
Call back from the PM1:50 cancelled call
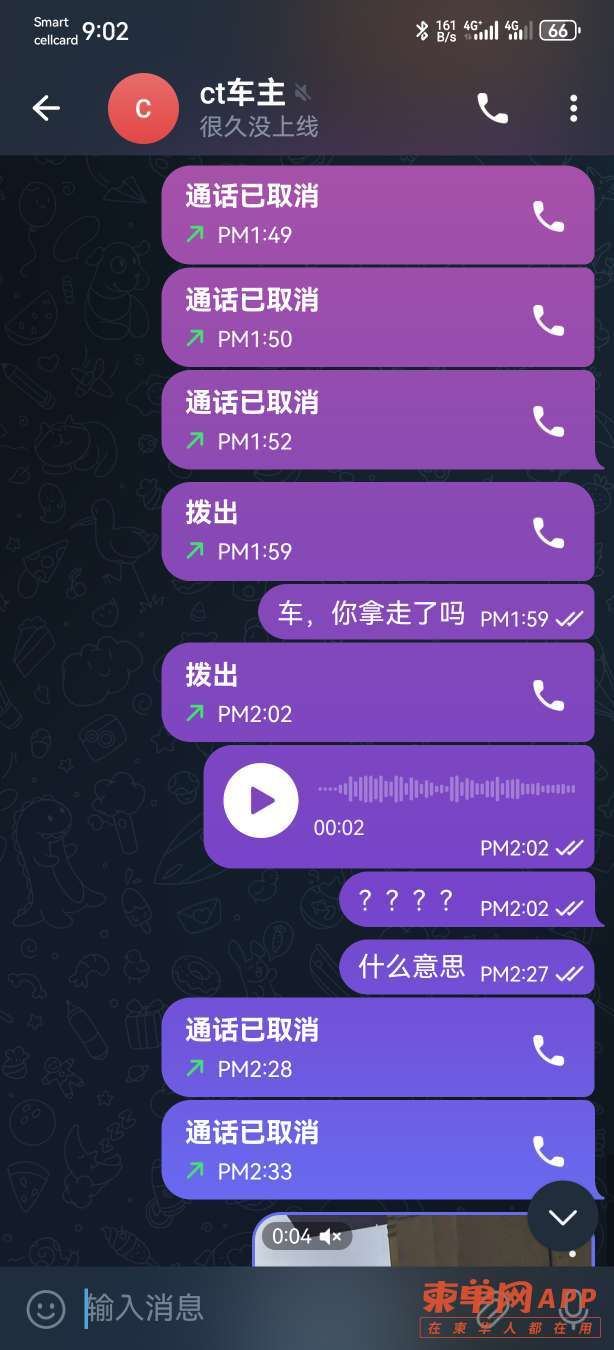point(548,320)
